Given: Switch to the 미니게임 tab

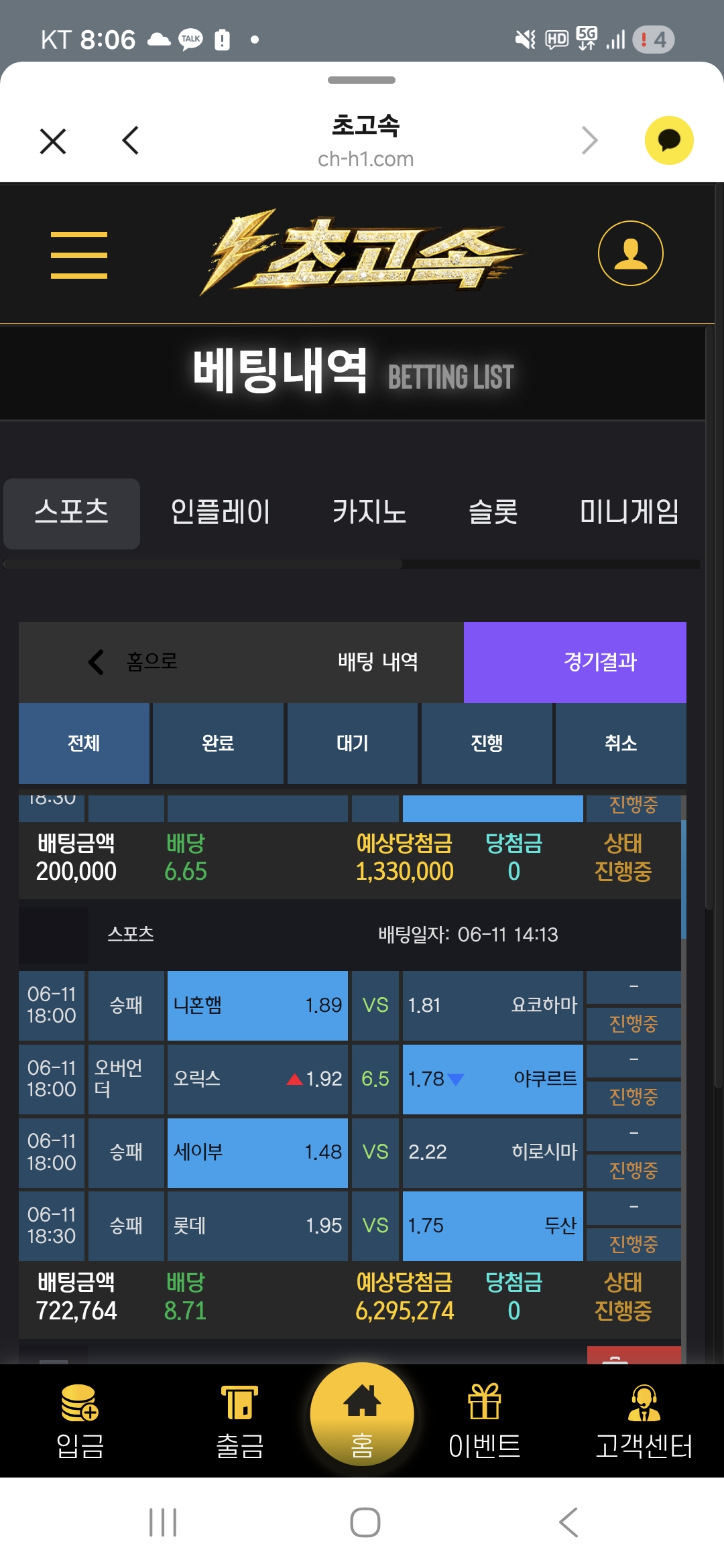Looking at the screenshot, I should pyautogui.click(x=629, y=513).
